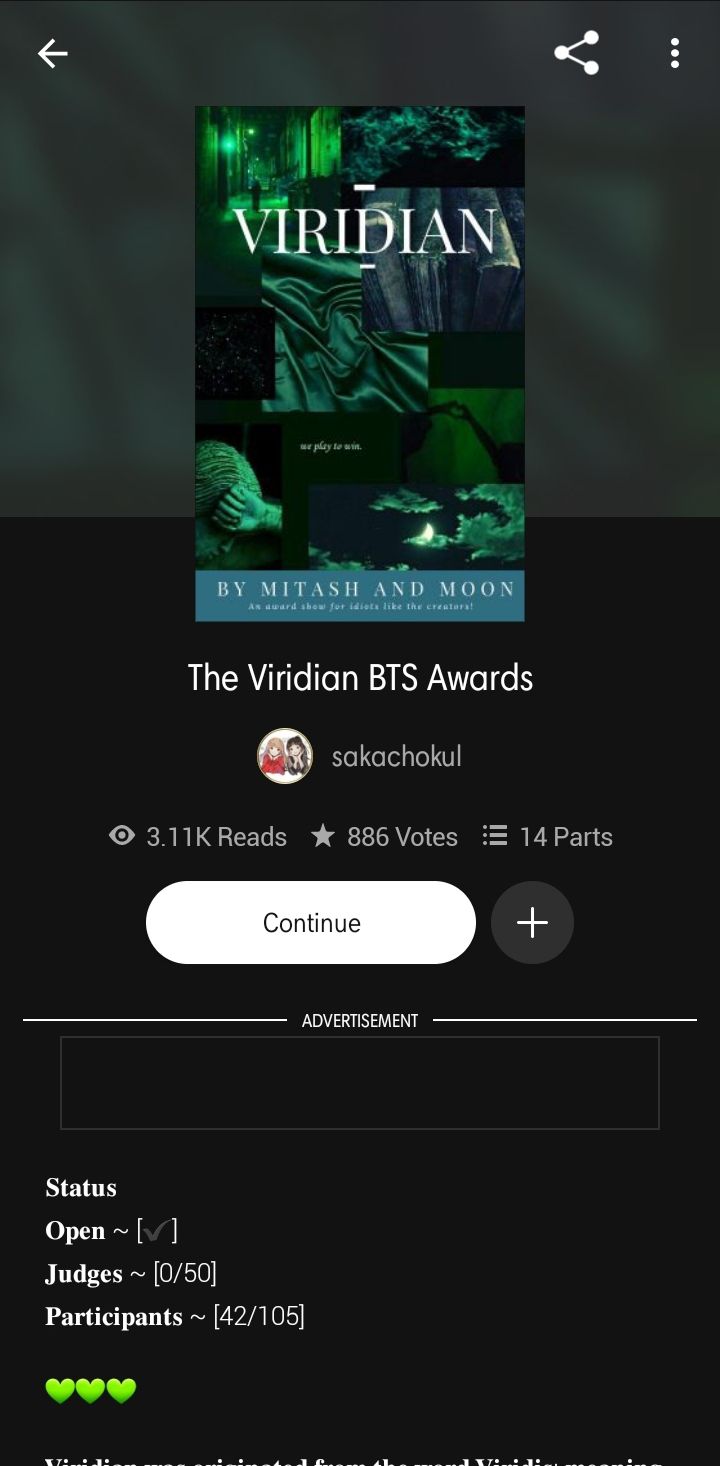Add story to library with plus button
720x1466 pixels.
532,922
